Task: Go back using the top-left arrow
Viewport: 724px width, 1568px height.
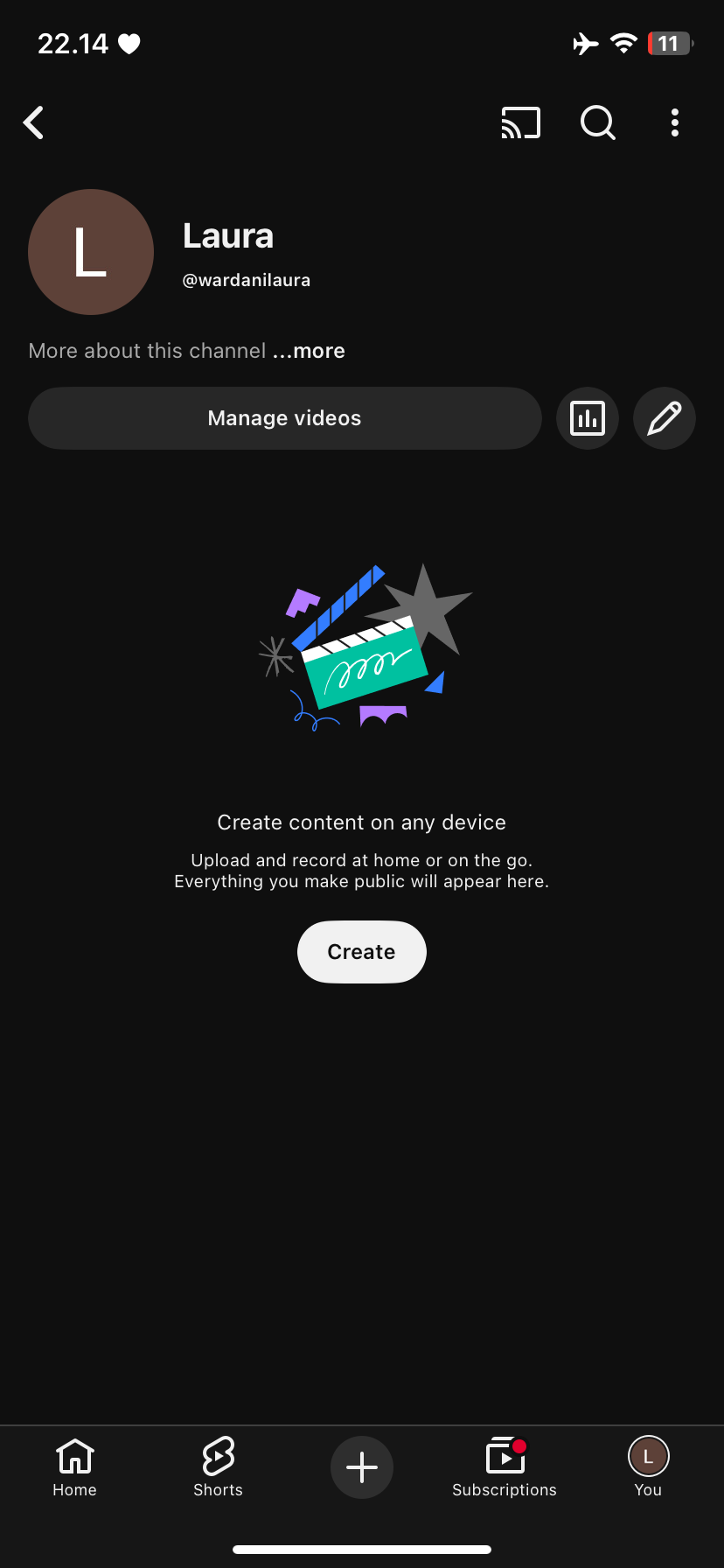Action: pyautogui.click(x=34, y=123)
